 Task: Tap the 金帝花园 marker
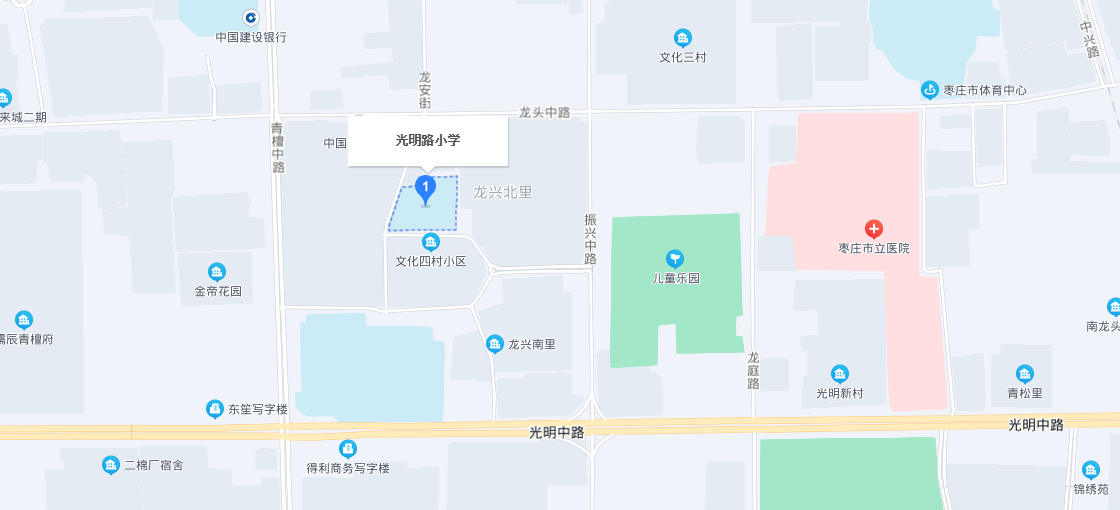[217, 272]
